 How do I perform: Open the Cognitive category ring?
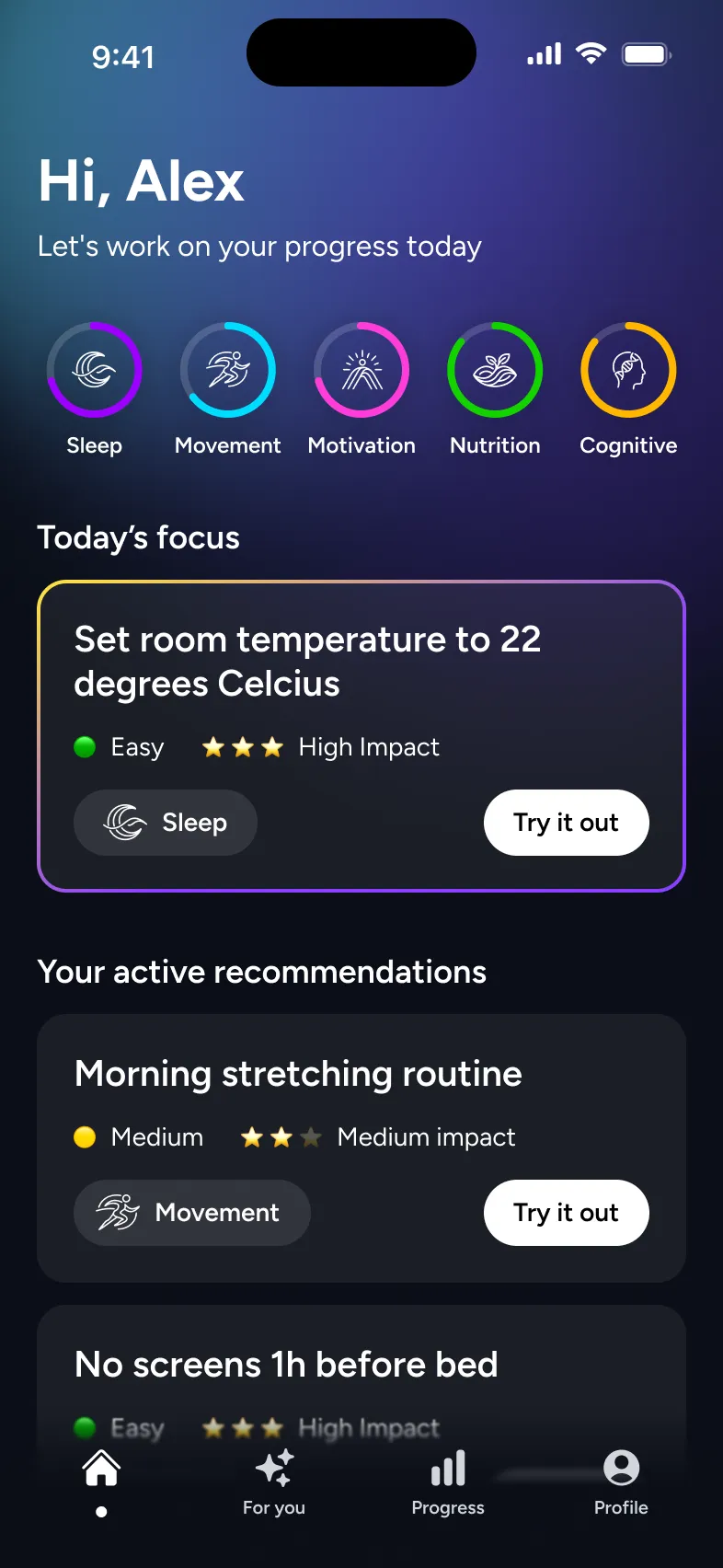click(628, 370)
